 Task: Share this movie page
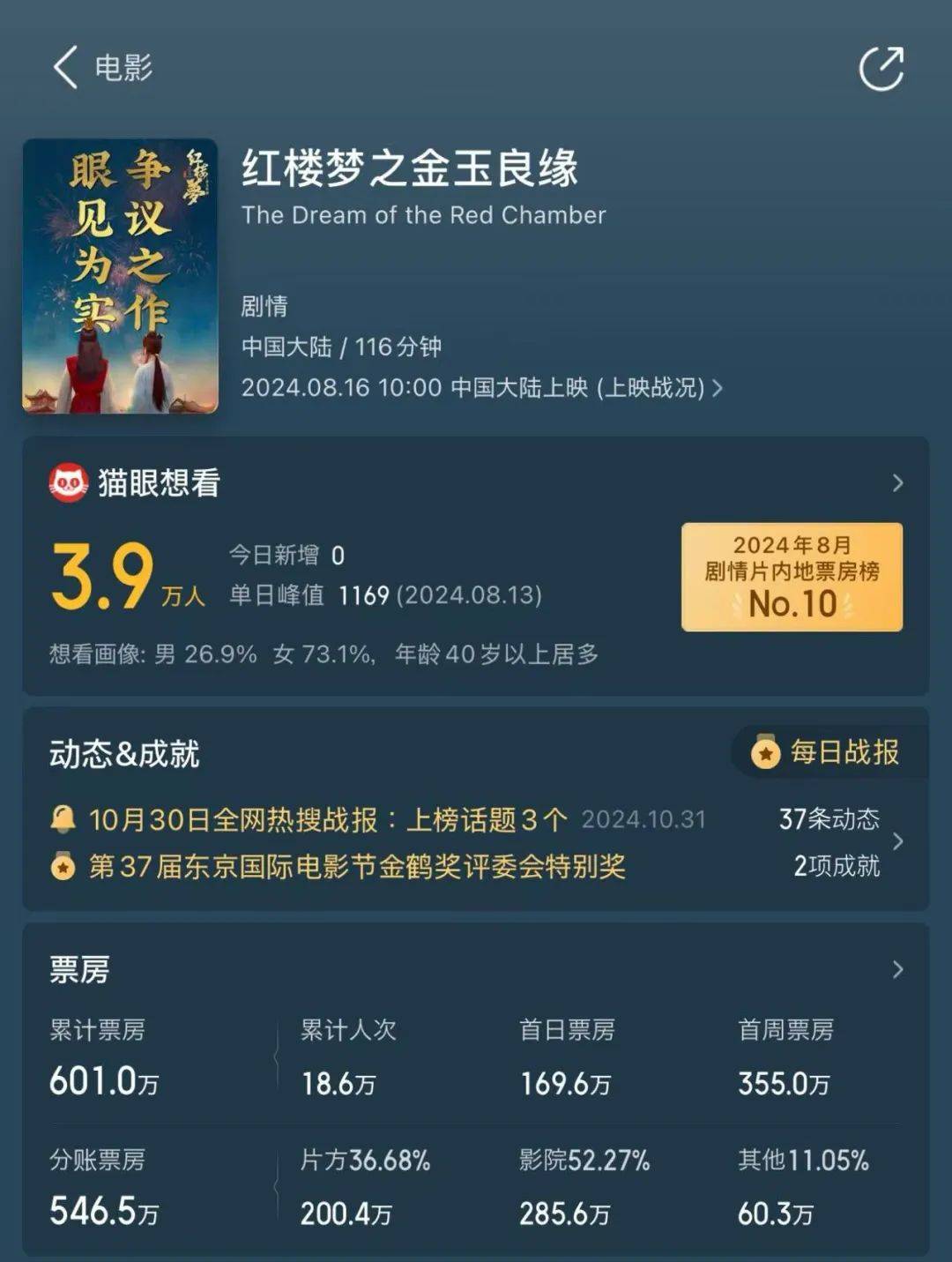(881, 69)
